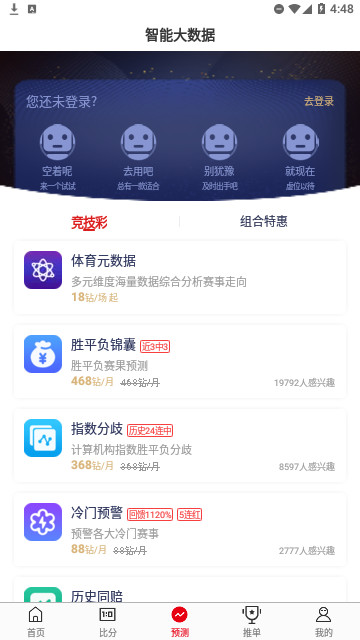Screen dimensions: 360x640
Task: Select the 就现在 robot slot
Action: click(x=300, y=158)
